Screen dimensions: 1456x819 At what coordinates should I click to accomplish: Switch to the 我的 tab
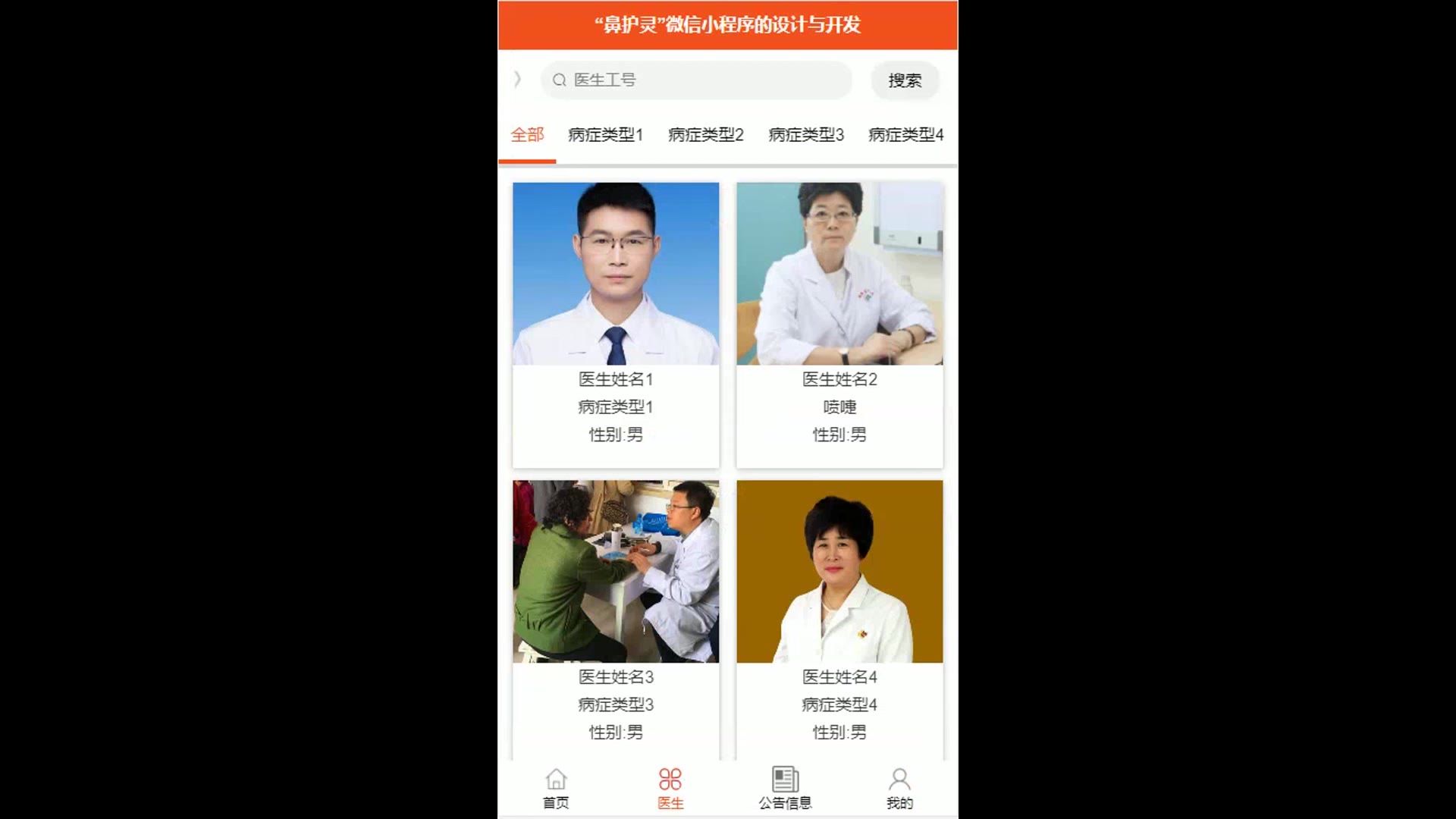899,789
